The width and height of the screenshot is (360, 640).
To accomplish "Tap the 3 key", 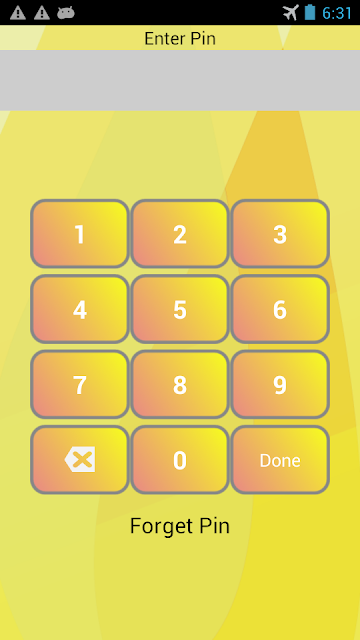I will click(x=280, y=234).
